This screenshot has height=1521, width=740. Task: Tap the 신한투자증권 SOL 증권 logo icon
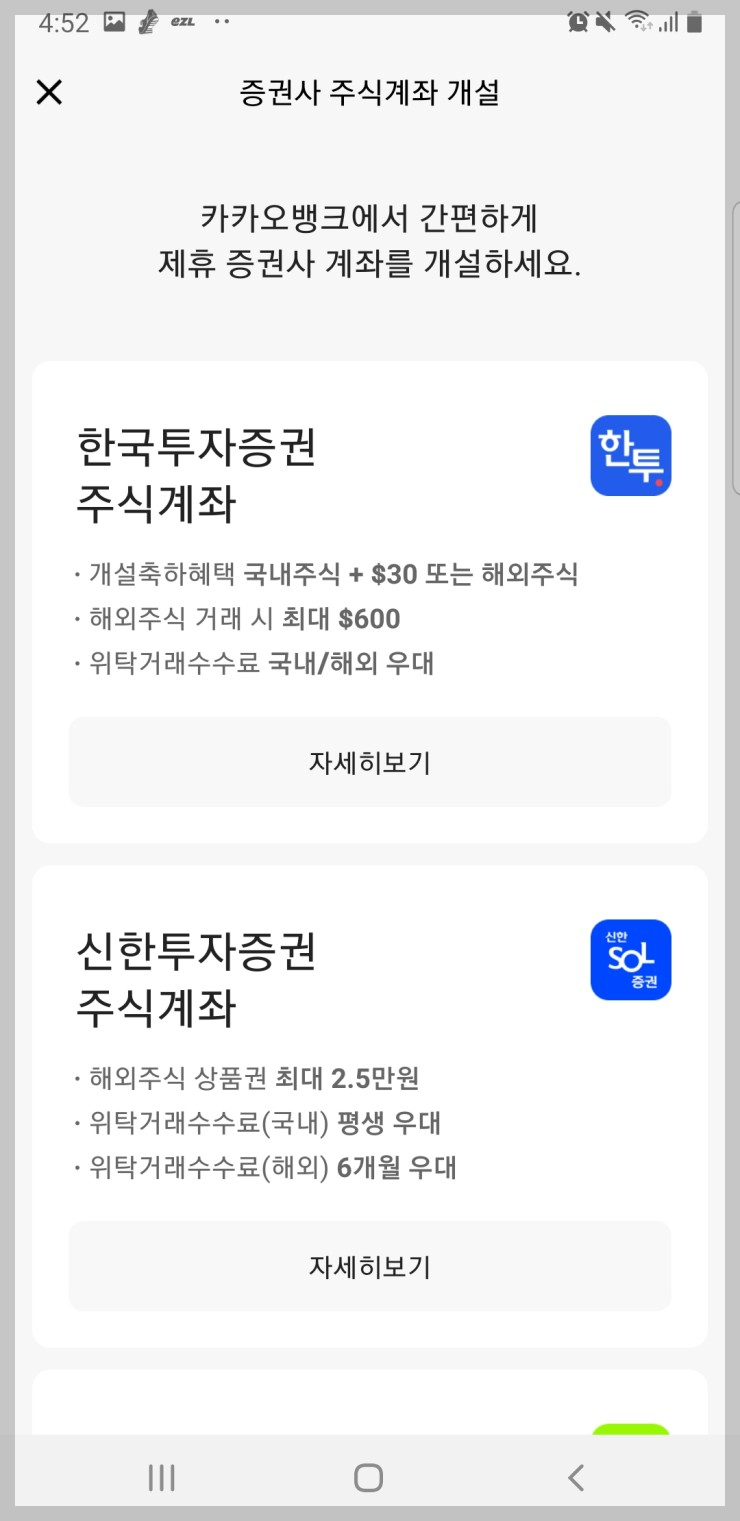[x=631, y=959]
